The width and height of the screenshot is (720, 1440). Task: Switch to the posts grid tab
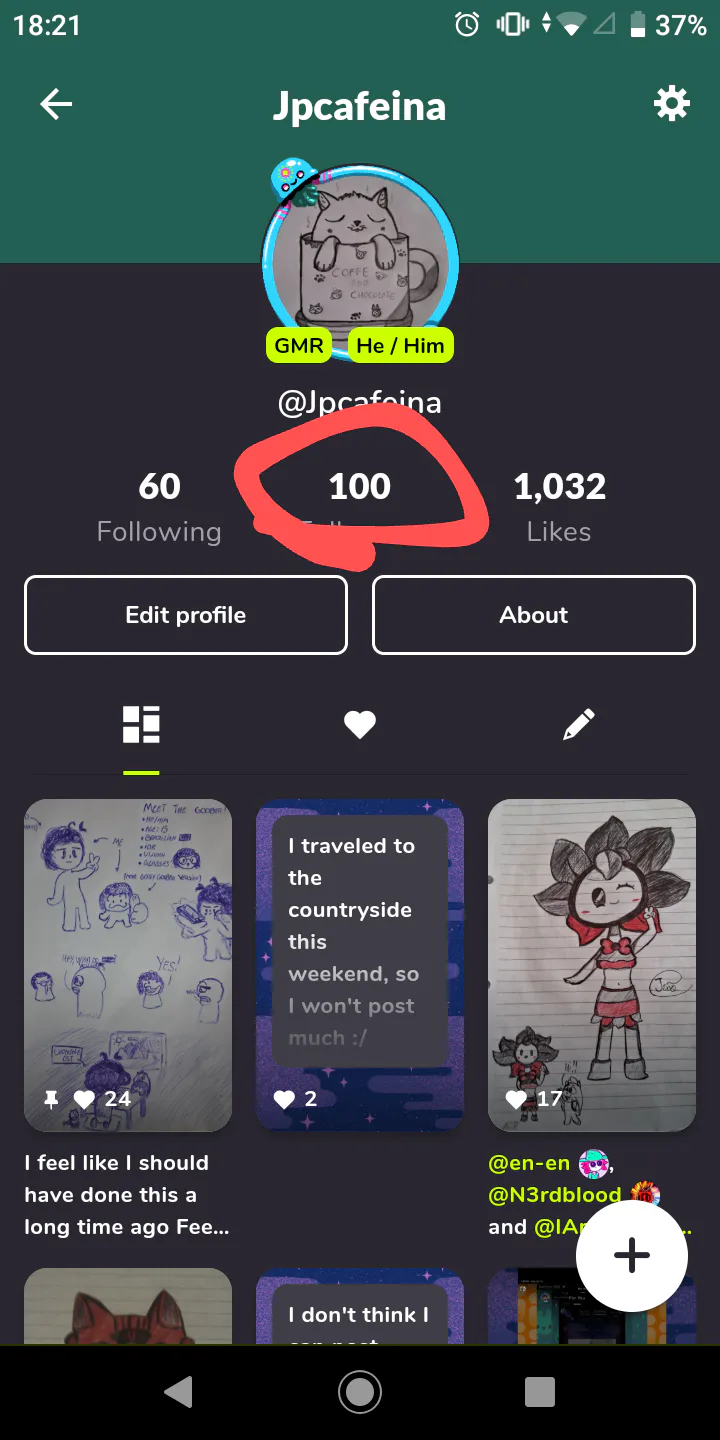[141, 724]
